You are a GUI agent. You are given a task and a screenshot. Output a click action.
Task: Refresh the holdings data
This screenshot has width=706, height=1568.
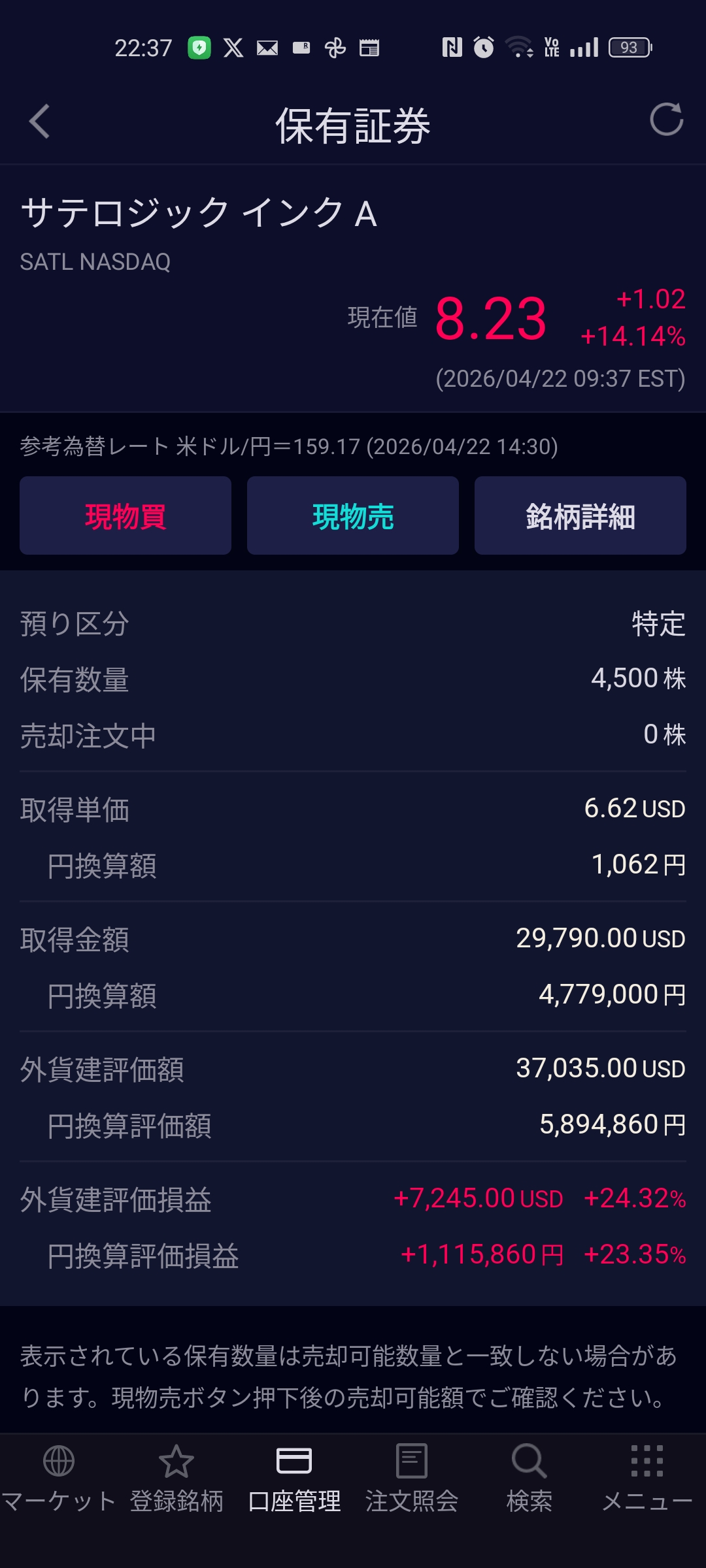tap(666, 120)
